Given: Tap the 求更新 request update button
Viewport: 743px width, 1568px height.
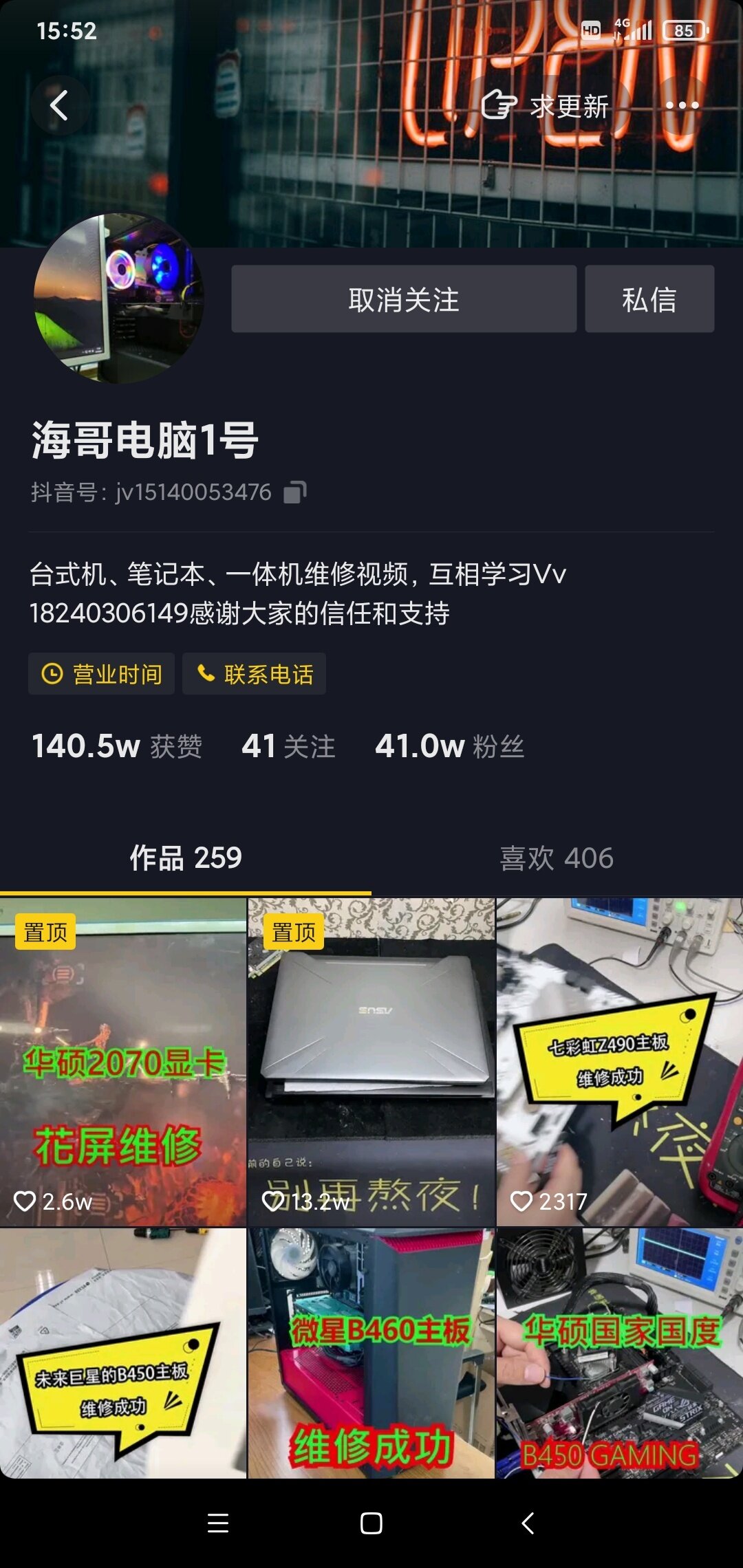Looking at the screenshot, I should 546,106.
